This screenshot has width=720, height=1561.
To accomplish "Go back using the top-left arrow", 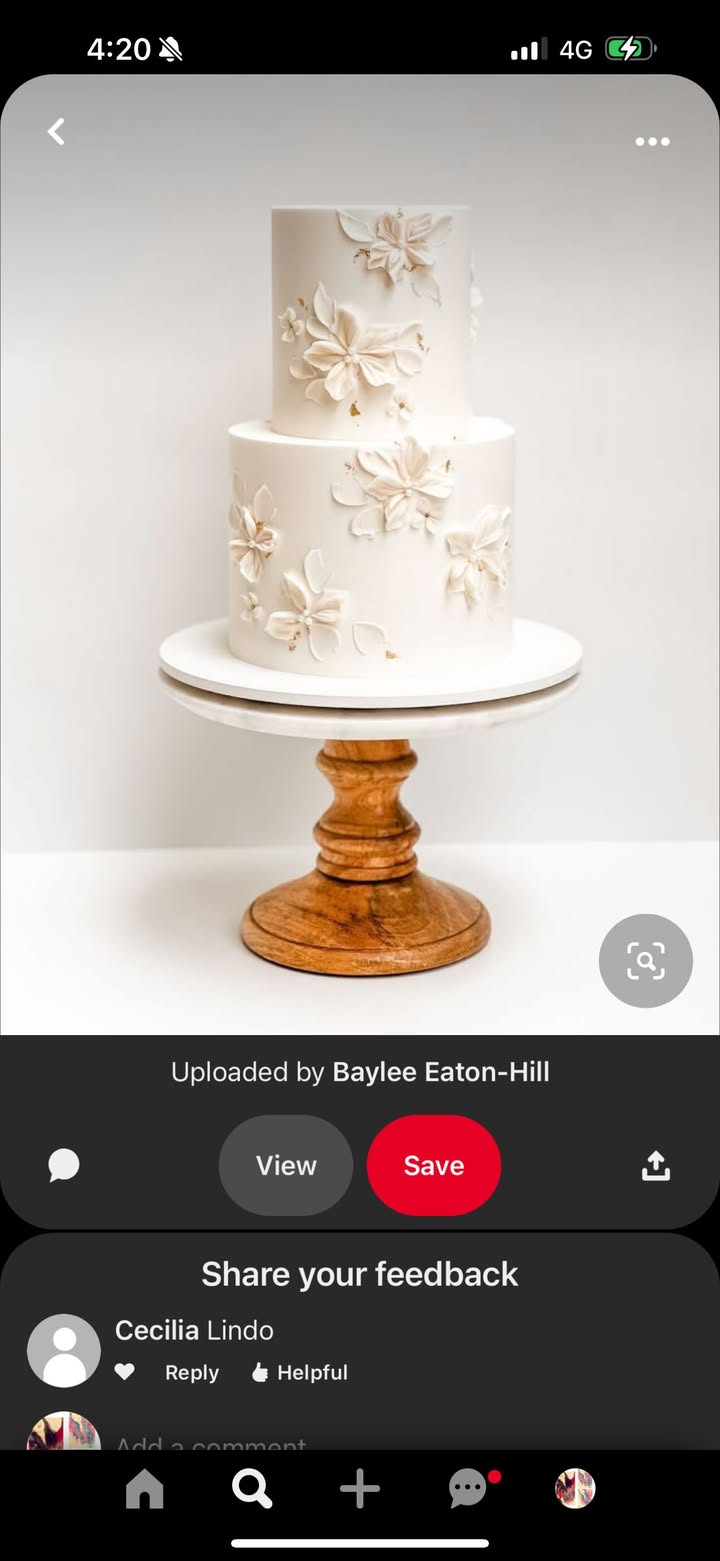I will pyautogui.click(x=56, y=132).
